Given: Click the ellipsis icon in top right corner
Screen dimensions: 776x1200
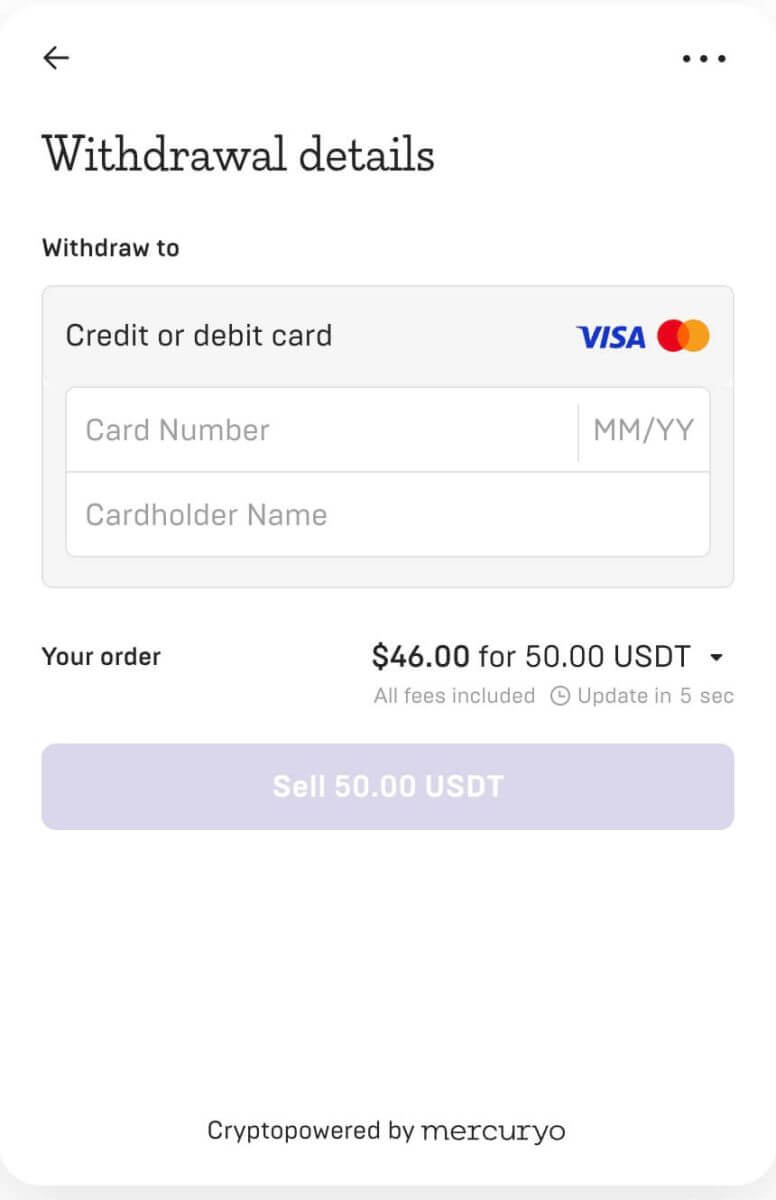Looking at the screenshot, I should tap(702, 58).
